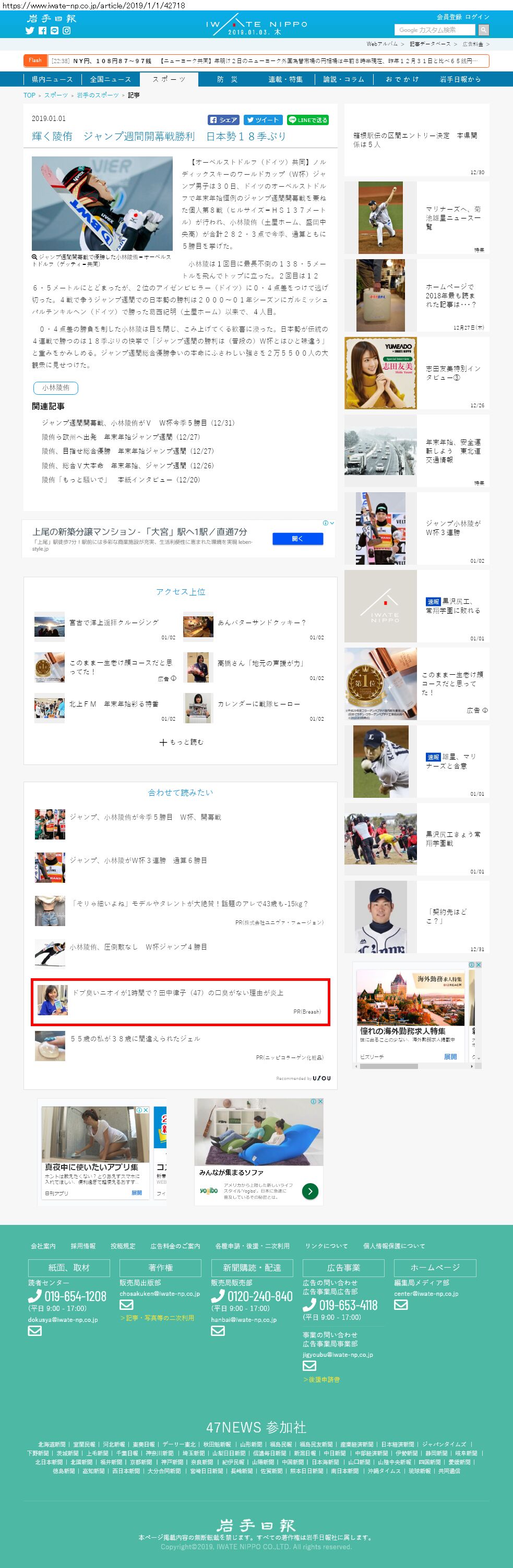
Task: Switch to the 防災 tab
Action: click(226, 79)
